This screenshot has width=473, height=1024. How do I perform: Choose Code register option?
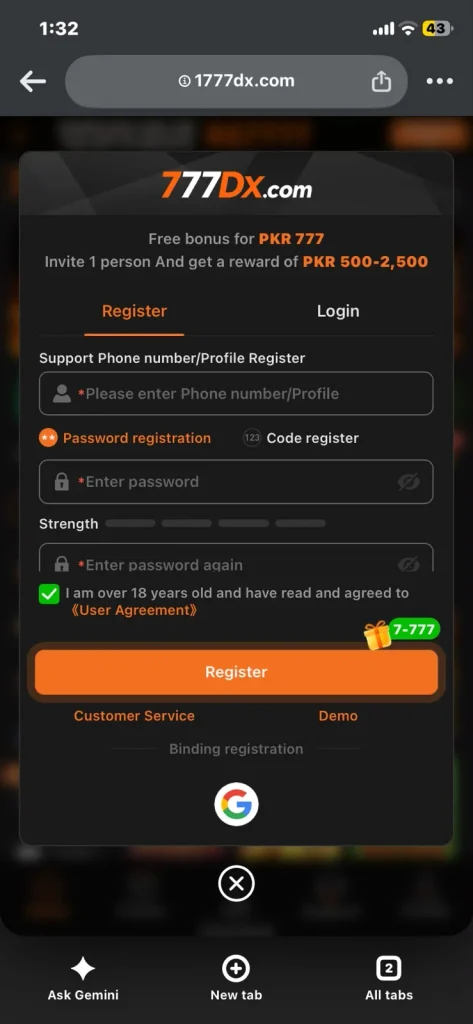click(301, 438)
